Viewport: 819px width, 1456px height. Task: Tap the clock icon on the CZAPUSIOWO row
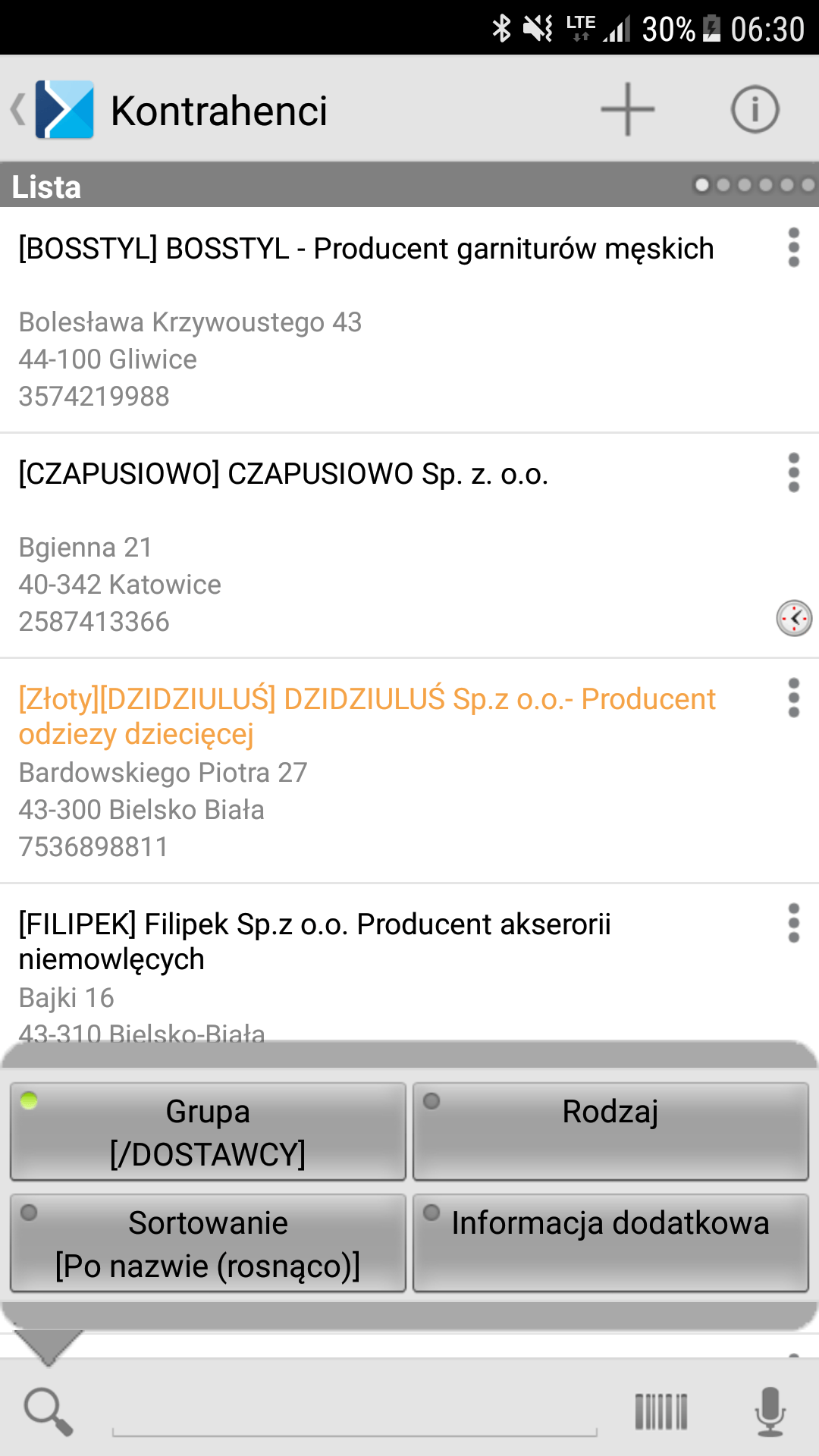click(x=794, y=618)
